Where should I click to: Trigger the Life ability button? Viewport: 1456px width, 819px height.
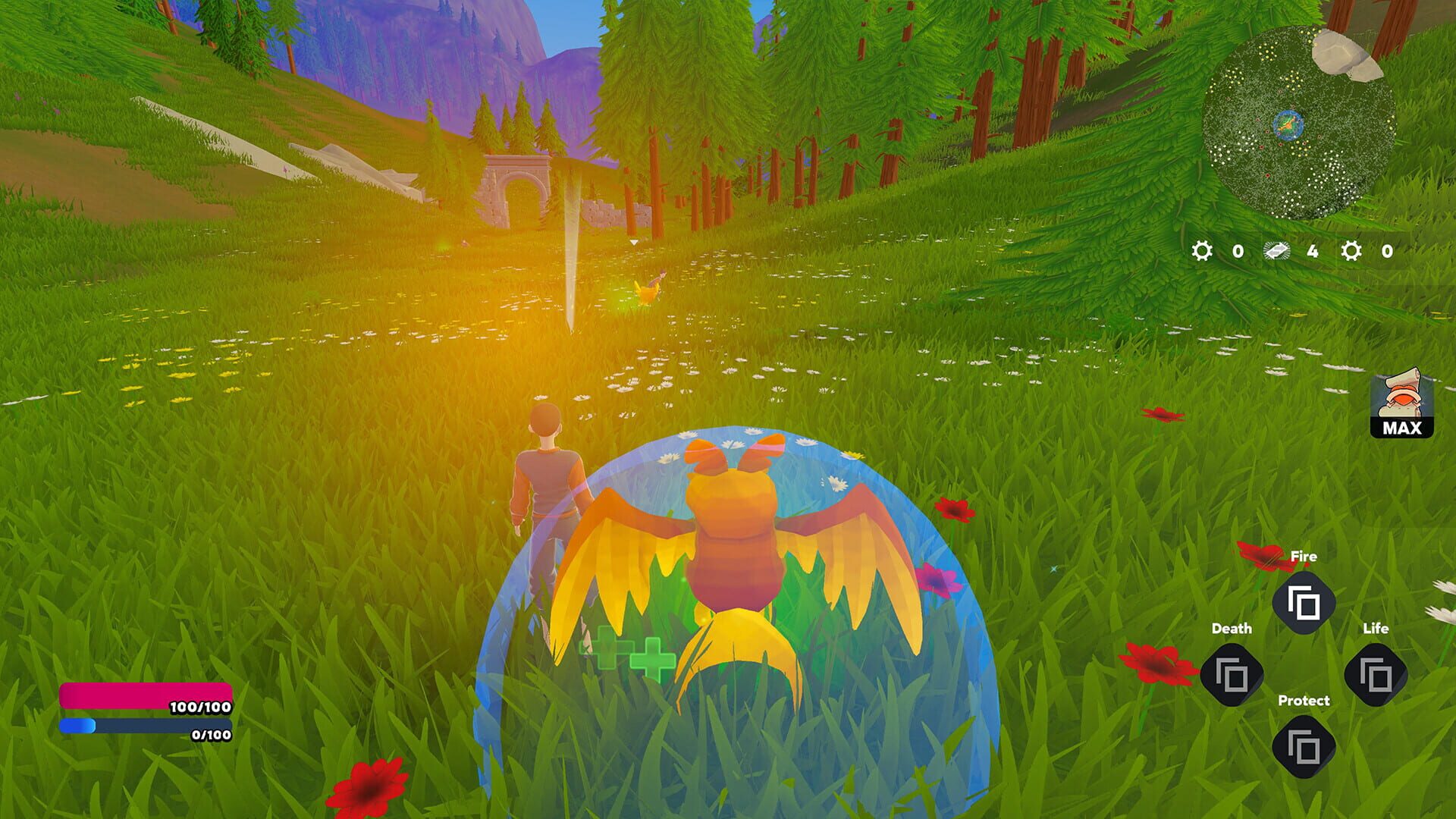pyautogui.click(x=1375, y=675)
